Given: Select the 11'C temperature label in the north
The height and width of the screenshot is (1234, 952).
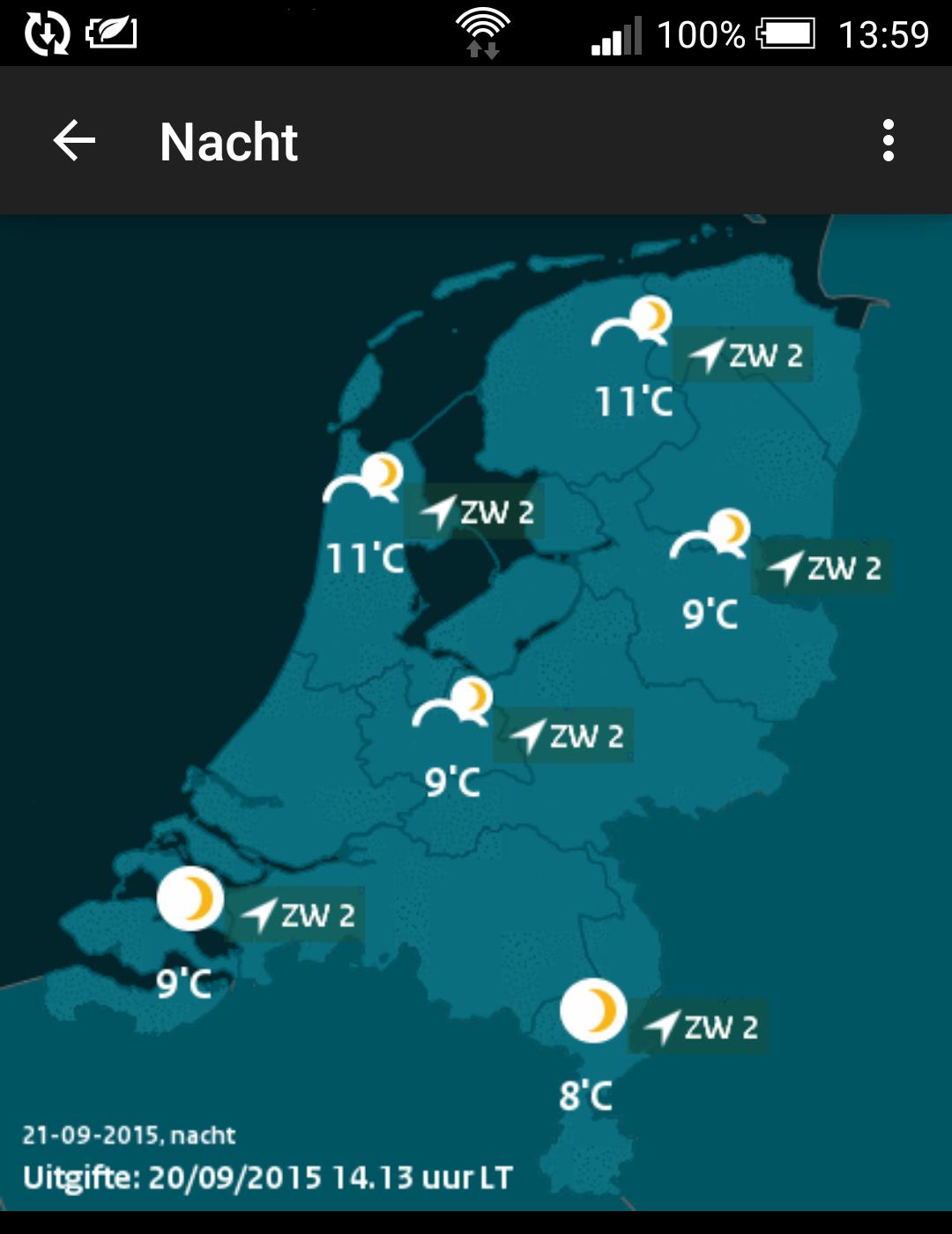Looking at the screenshot, I should click(x=633, y=401).
